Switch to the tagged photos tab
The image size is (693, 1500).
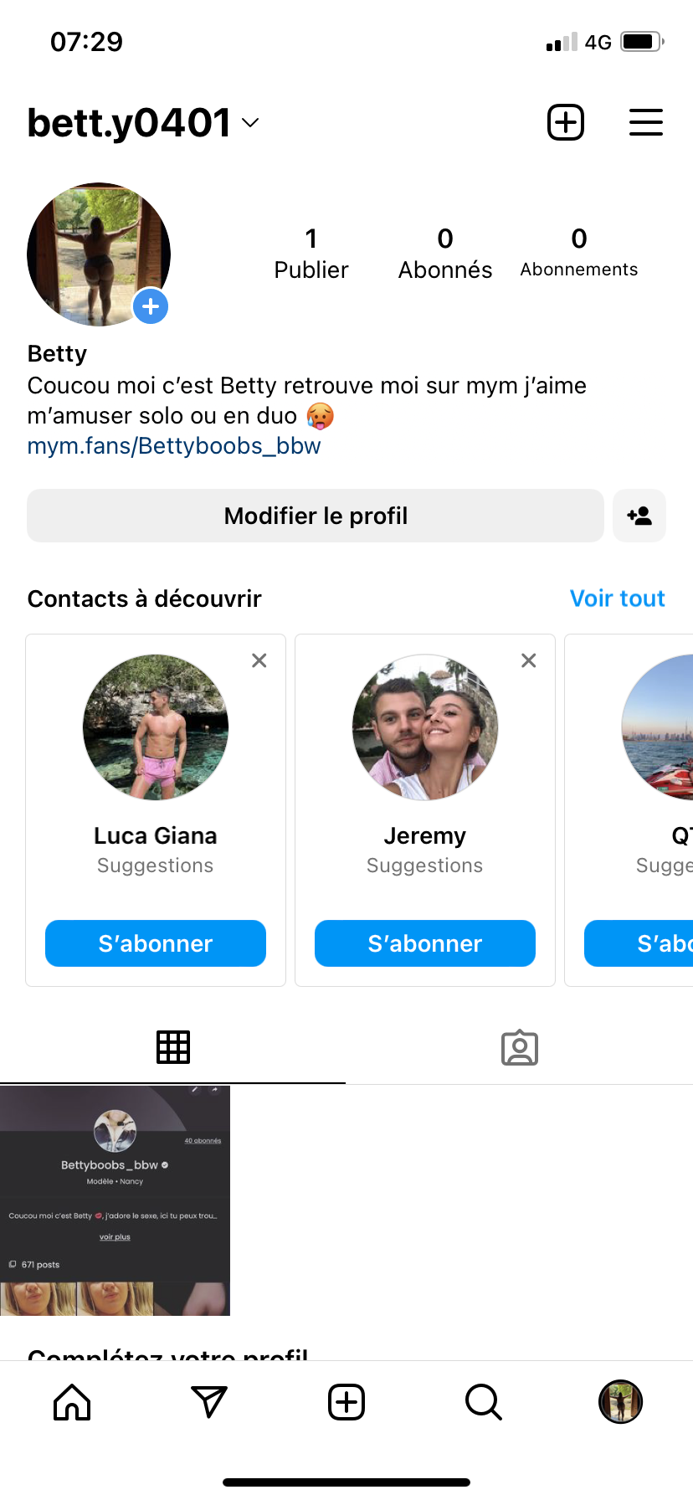click(519, 1047)
